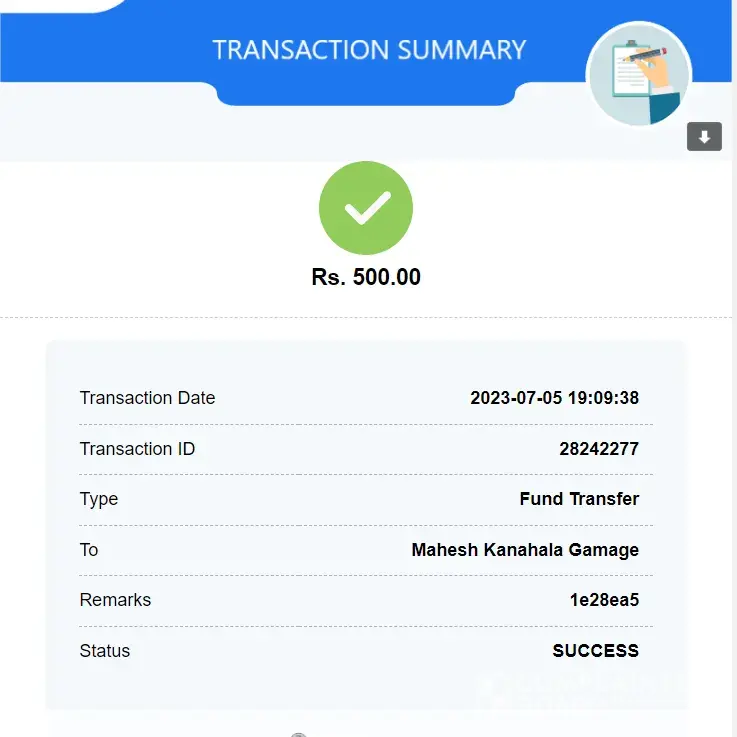The height and width of the screenshot is (737, 737).
Task: Download the transaction receipt
Action: coord(704,137)
